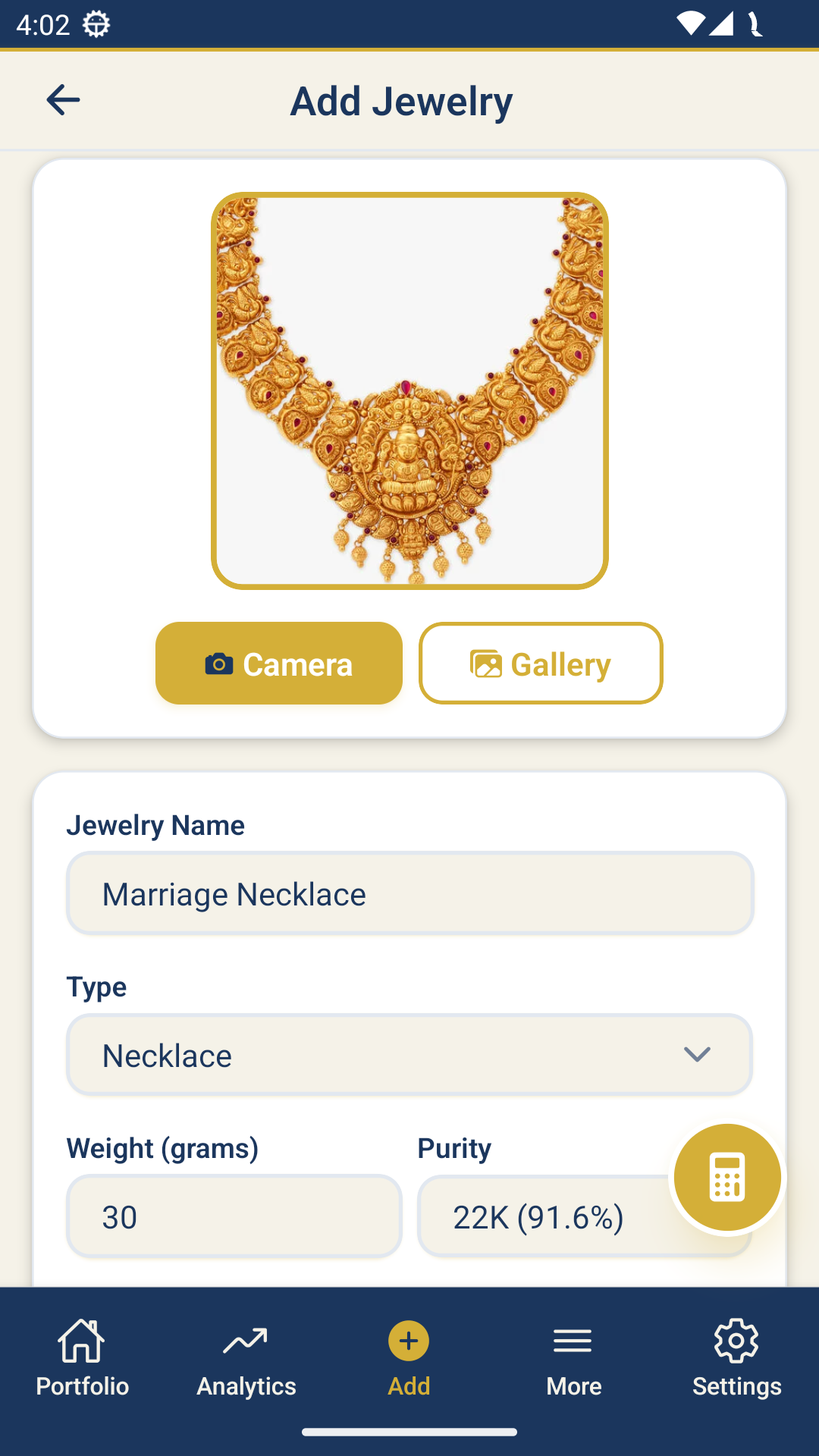The height and width of the screenshot is (1456, 819).
Task: Choose an image from Gallery
Action: (x=541, y=664)
